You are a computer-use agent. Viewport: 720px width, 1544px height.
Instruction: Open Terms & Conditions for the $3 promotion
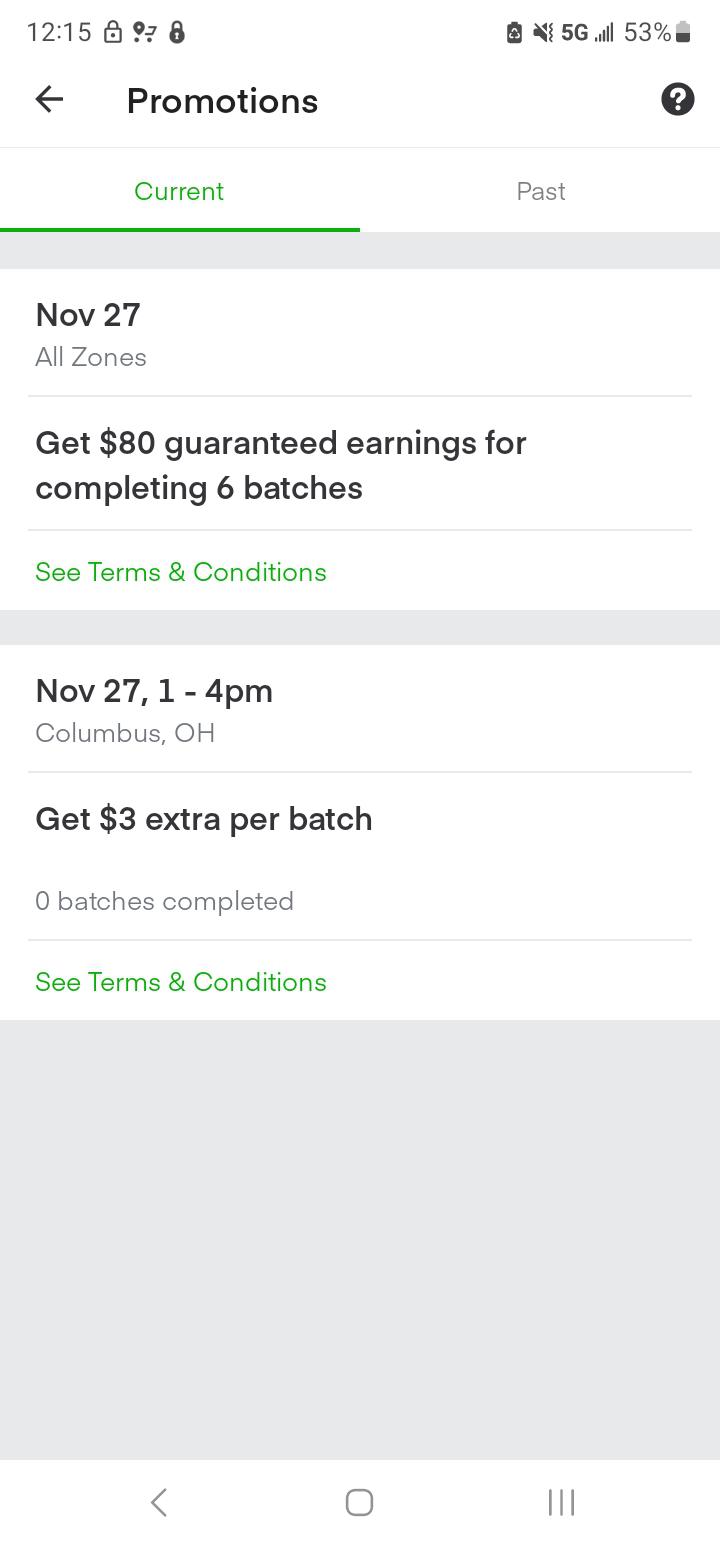(181, 982)
